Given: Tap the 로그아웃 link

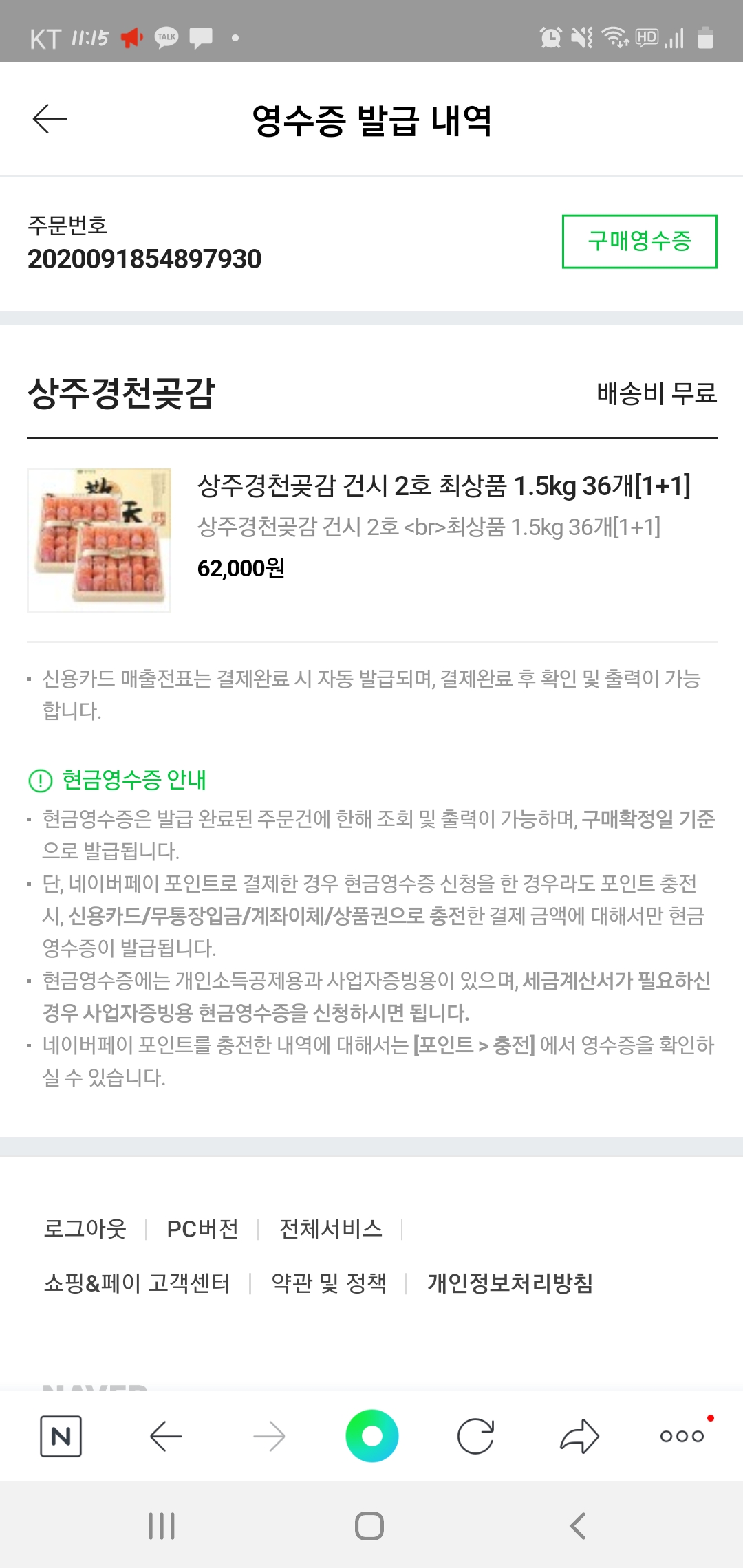Looking at the screenshot, I should tap(85, 1229).
